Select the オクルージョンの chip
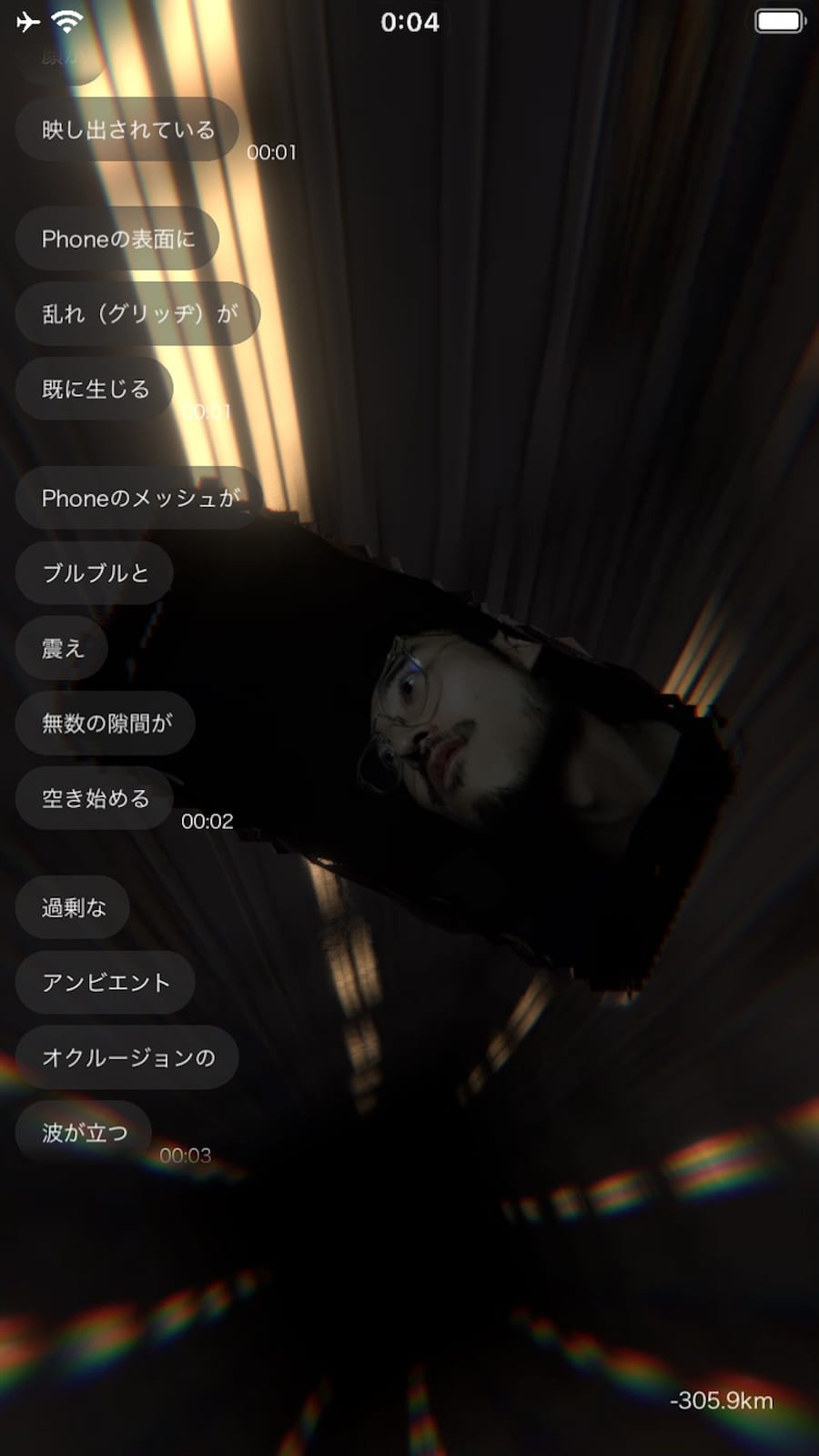This screenshot has height=1456, width=819. pos(127,1057)
